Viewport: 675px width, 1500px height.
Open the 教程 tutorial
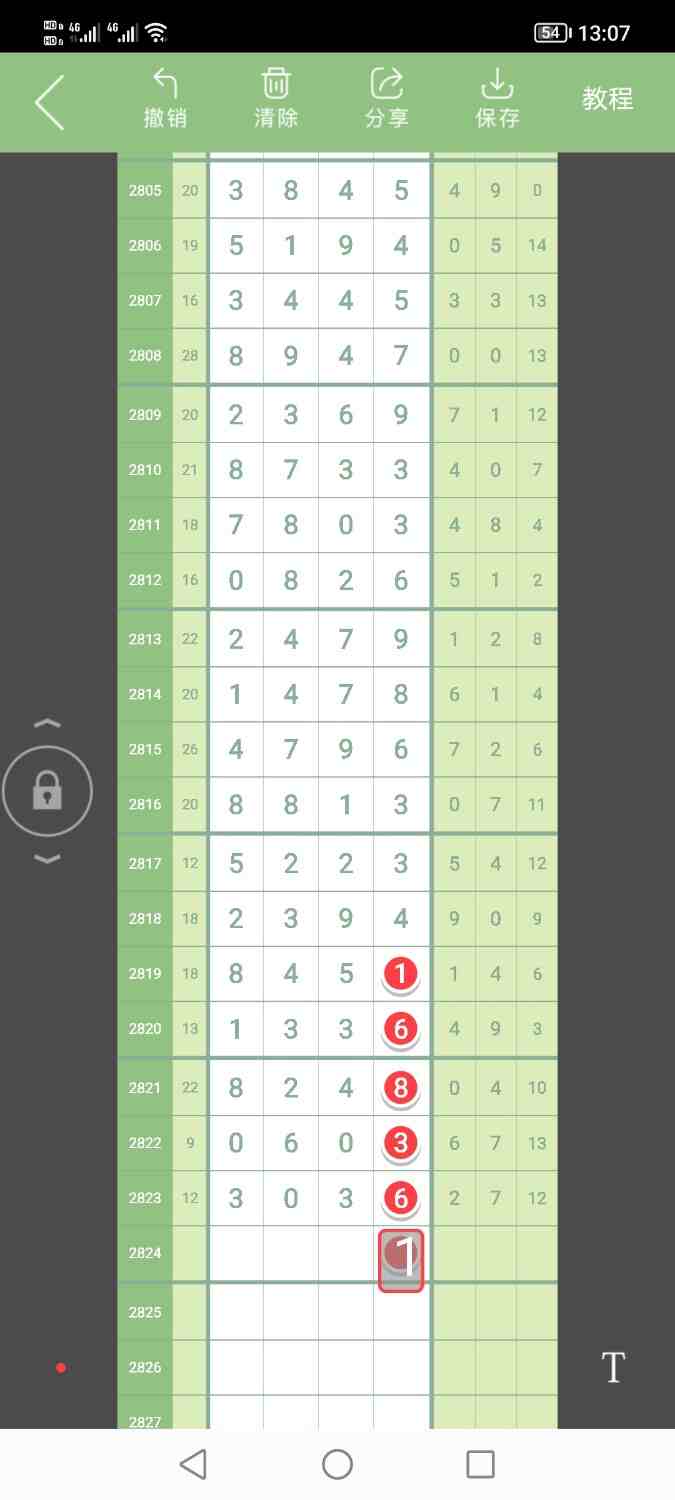(608, 99)
